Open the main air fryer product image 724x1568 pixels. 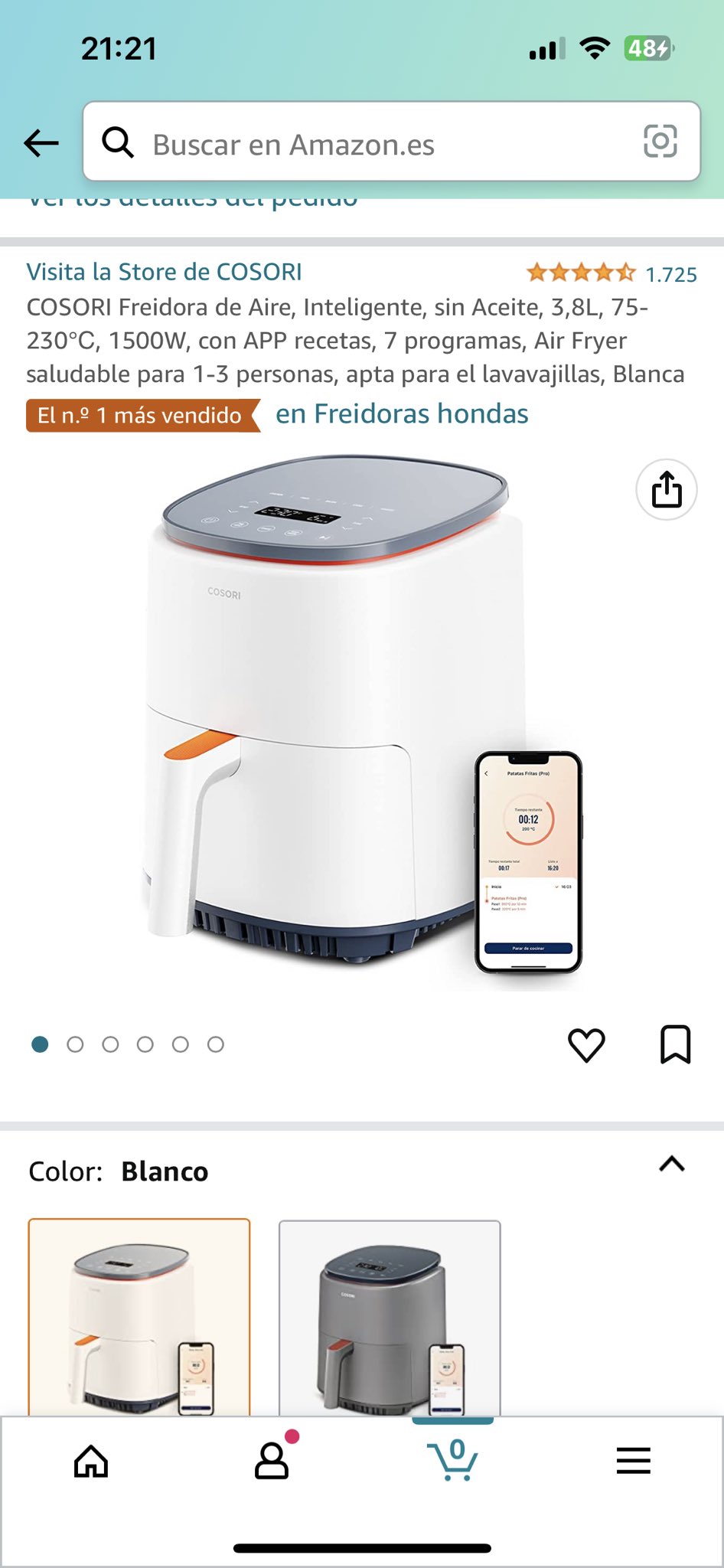[x=337, y=712]
